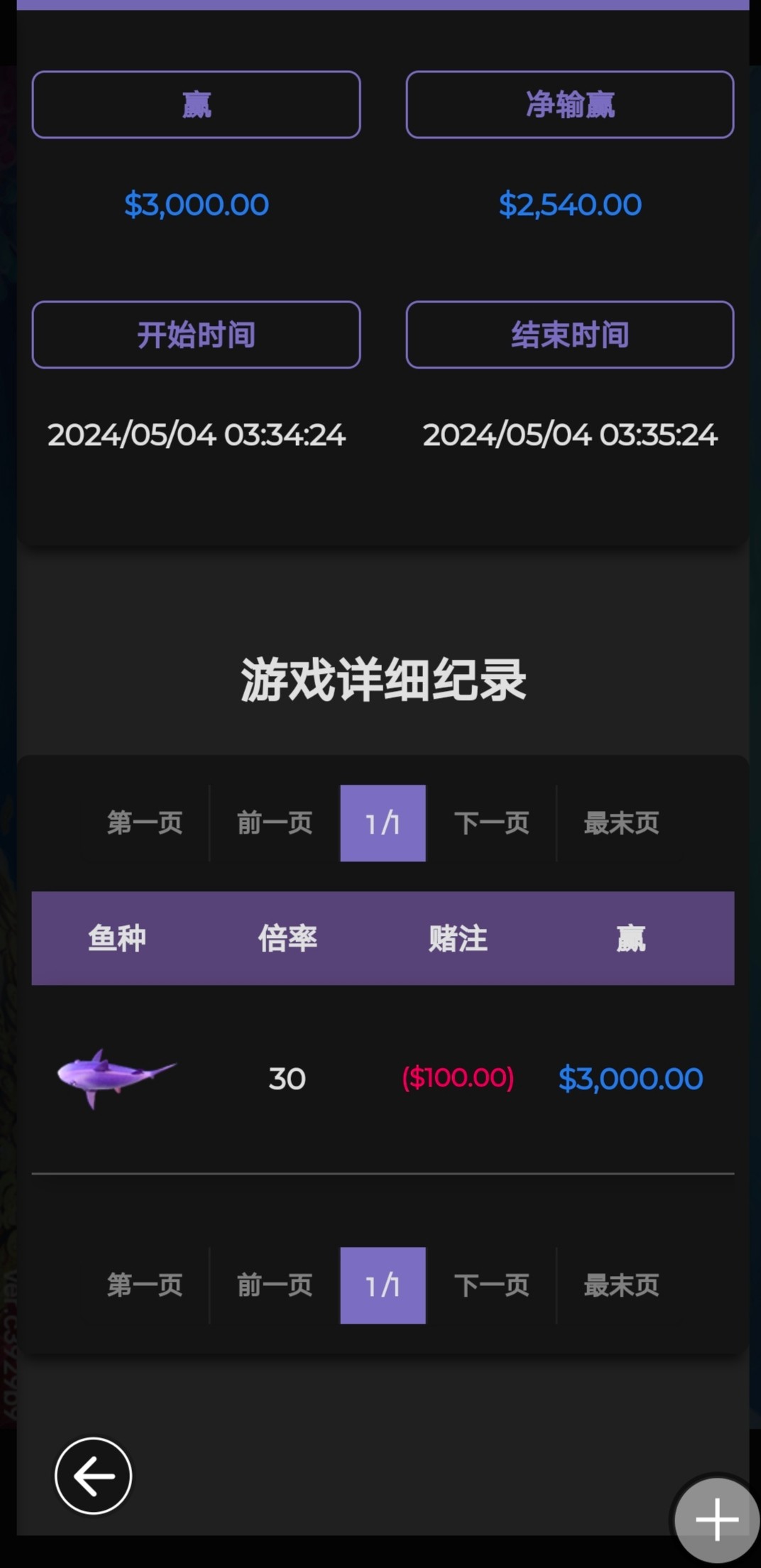Jump to 最末页 in the pagination below the shark row
This screenshot has width=761, height=1568.
621,1285
